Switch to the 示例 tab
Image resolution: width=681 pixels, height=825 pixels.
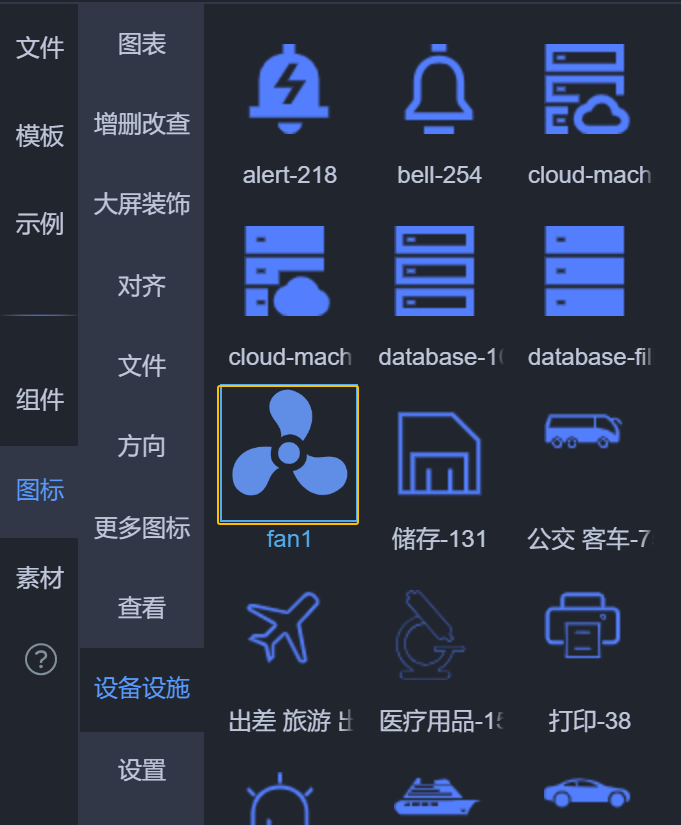tap(40, 223)
